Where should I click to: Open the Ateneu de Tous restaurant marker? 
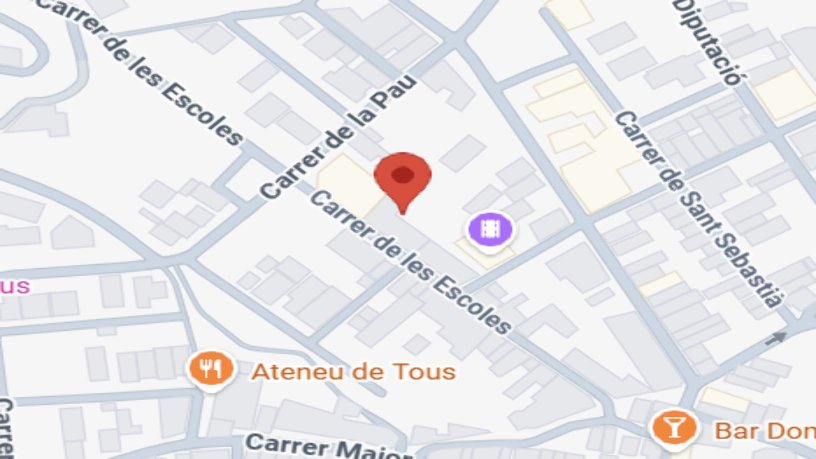pos(211,369)
